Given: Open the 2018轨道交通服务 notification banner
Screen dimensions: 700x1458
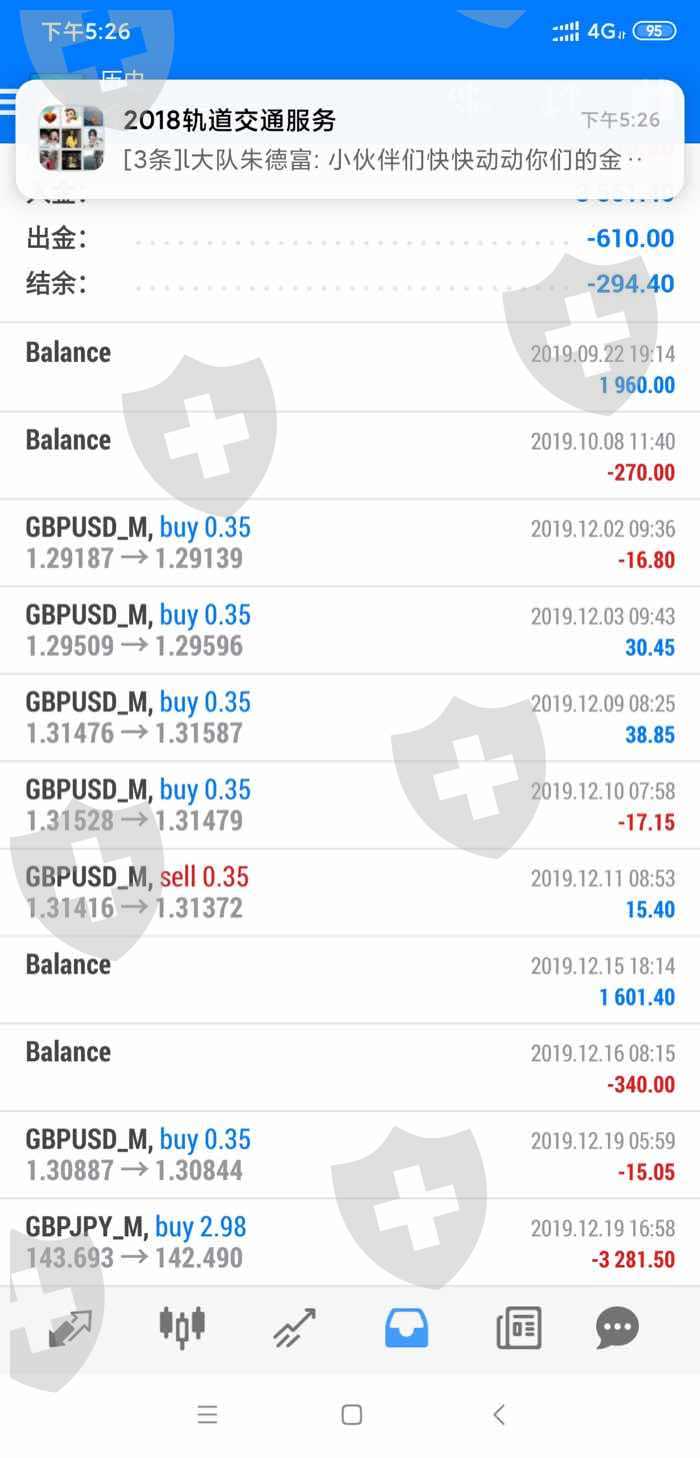Looking at the screenshot, I should click(x=350, y=138).
